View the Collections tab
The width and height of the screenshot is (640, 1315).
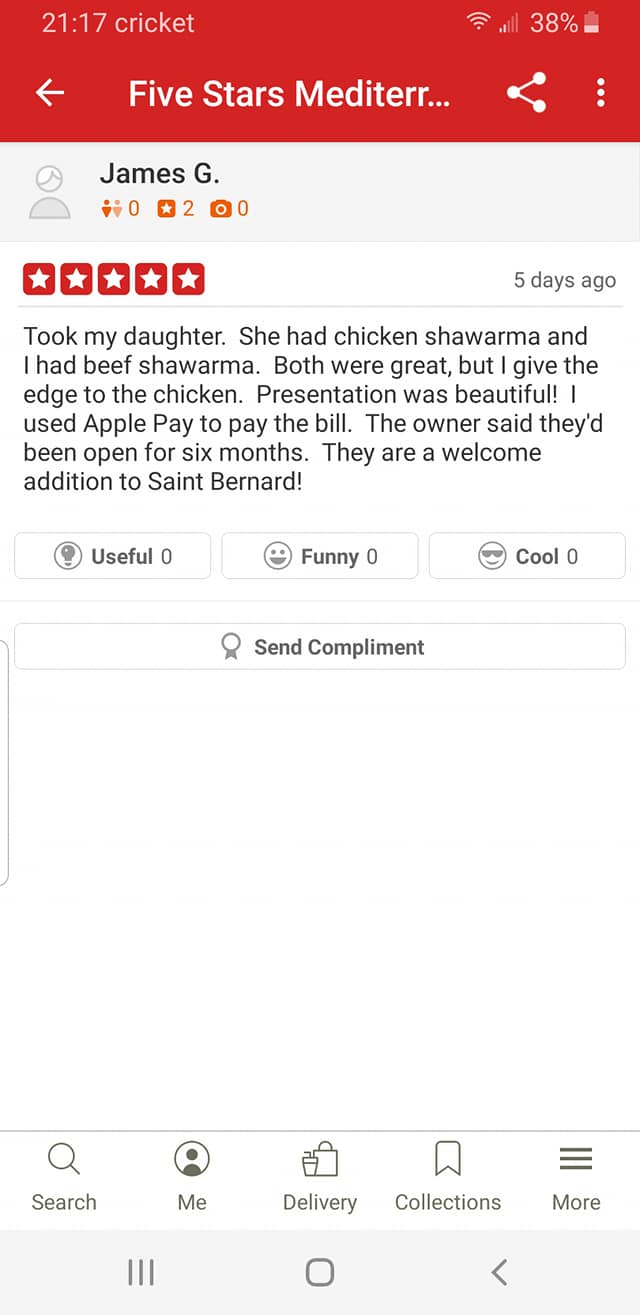click(x=448, y=1176)
